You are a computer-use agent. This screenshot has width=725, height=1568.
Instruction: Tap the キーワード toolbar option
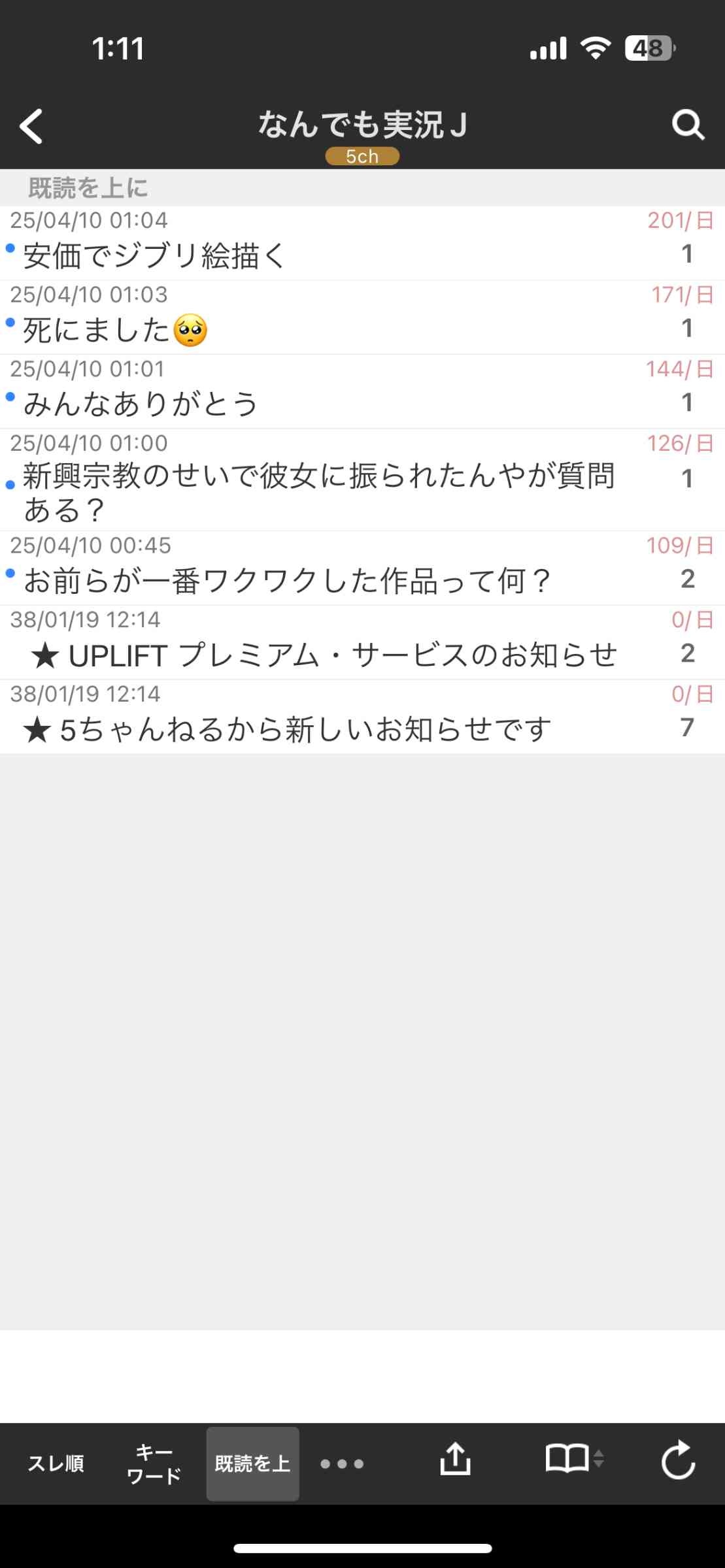[154, 1463]
